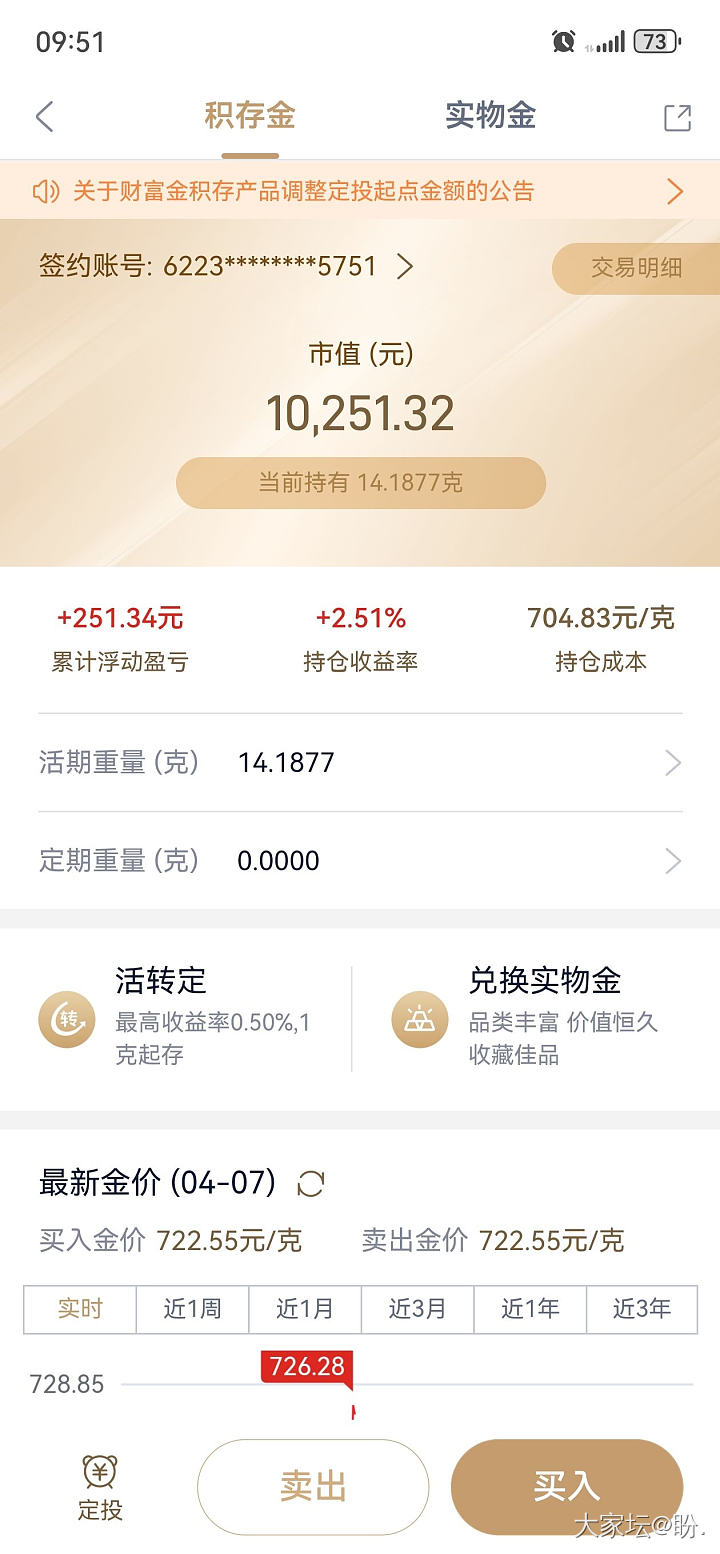
Task: Select the 实时 chart range
Action: pos(80,1309)
